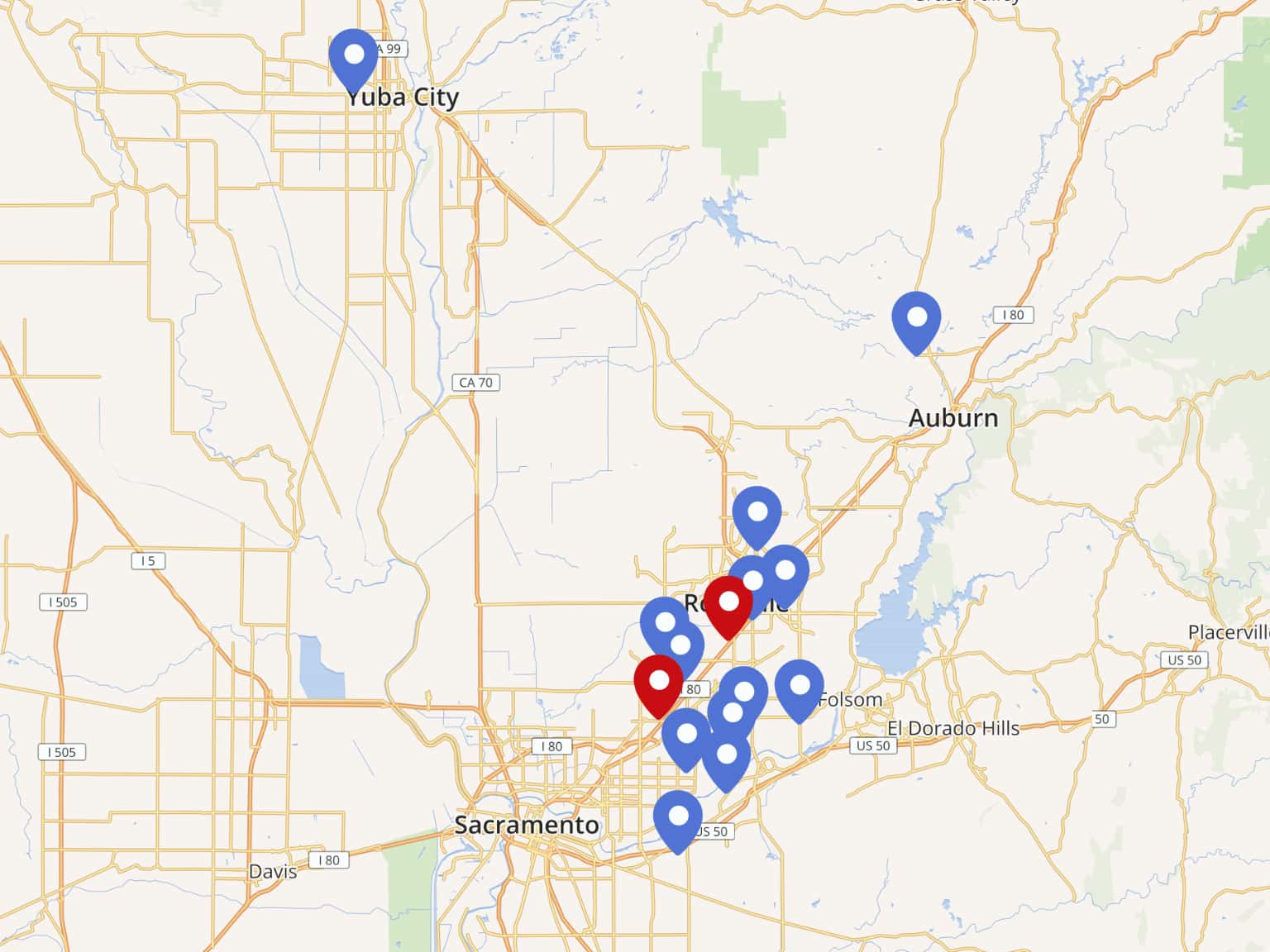Tap the blue pin by the US 50 shield near Sacramento
This screenshot has width=1270, height=952.
678,817
